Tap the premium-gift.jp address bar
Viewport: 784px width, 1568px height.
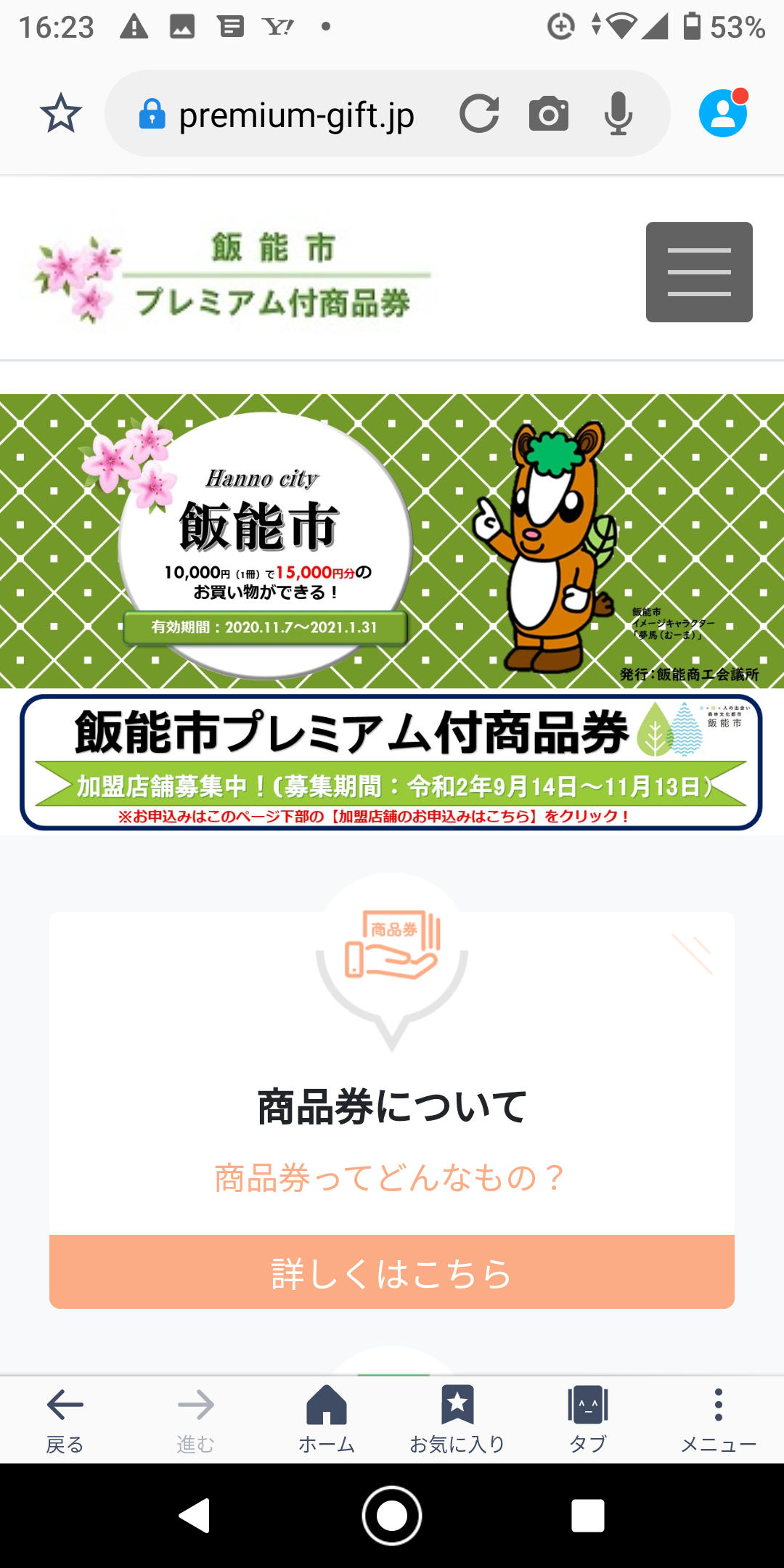point(296,115)
